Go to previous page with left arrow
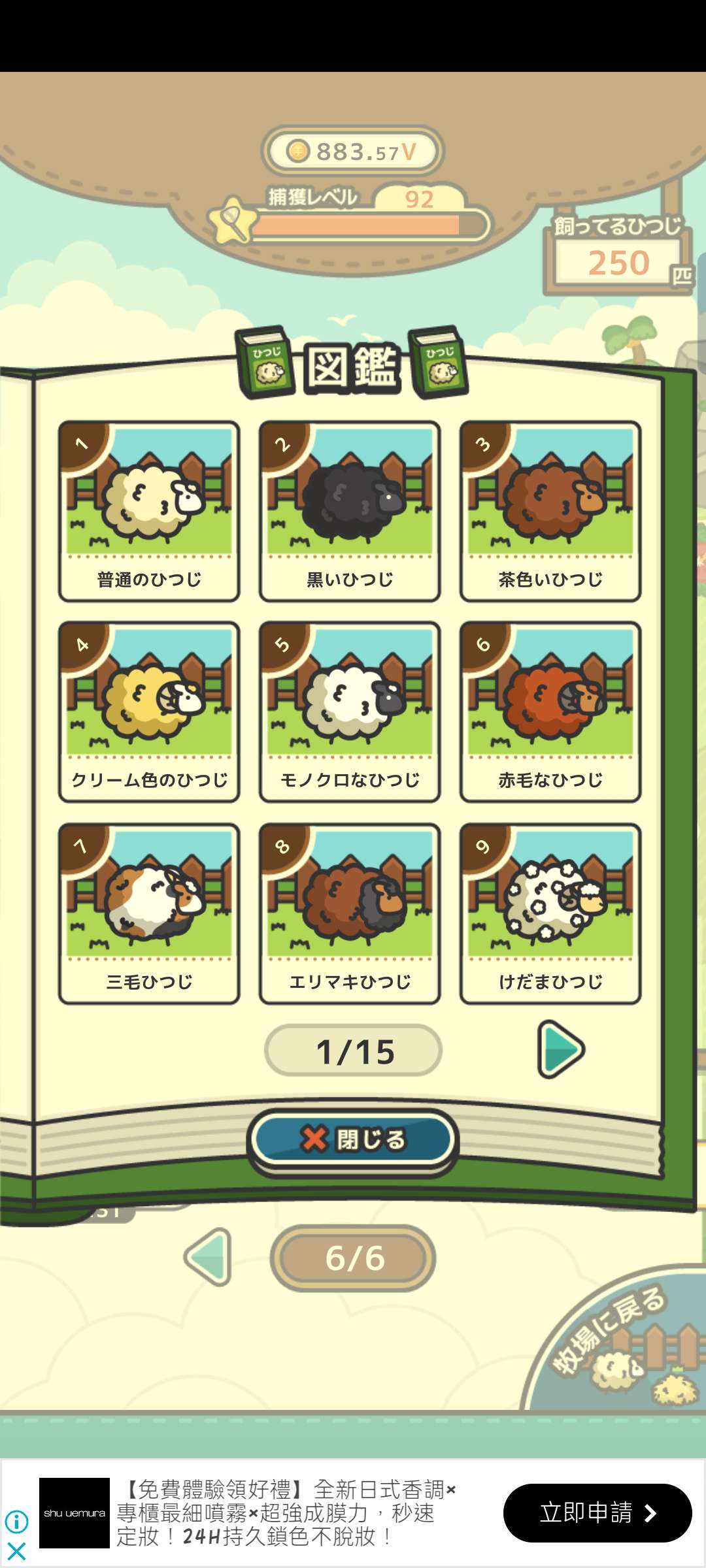Viewport: 706px width, 1568px height. [209, 1257]
